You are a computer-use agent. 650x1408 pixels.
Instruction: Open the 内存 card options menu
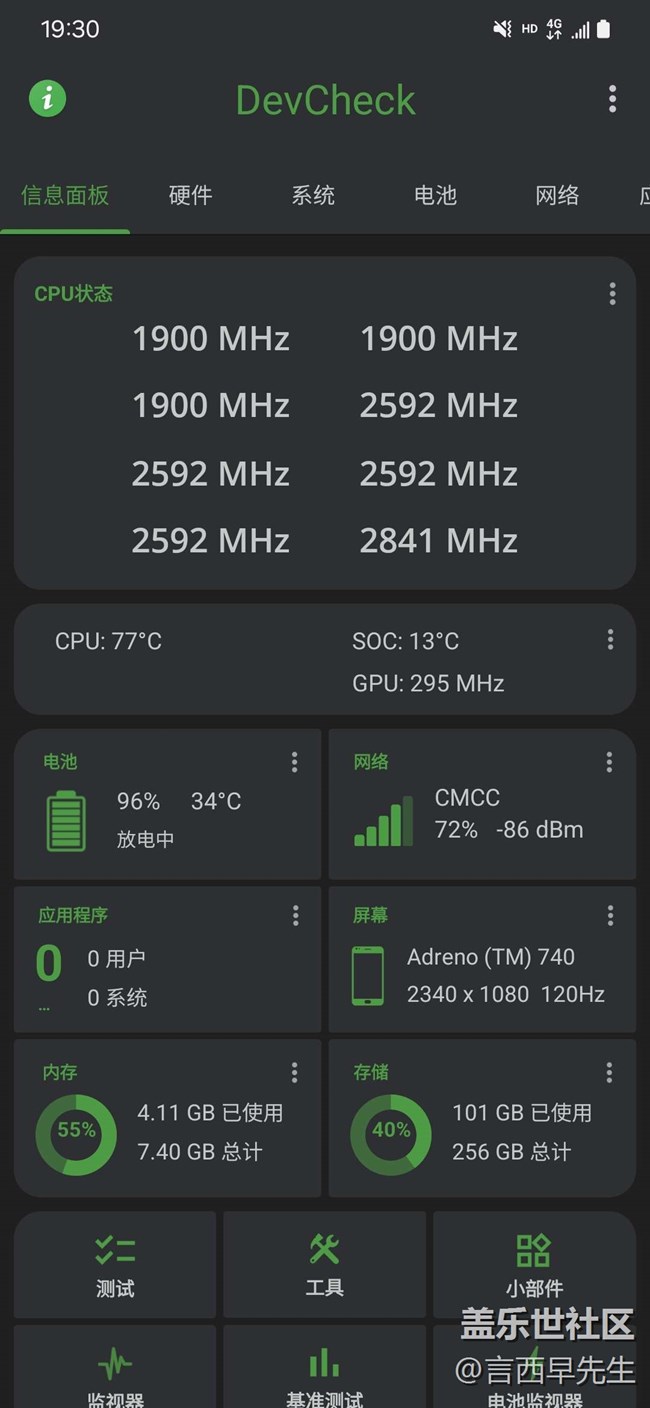click(294, 1073)
